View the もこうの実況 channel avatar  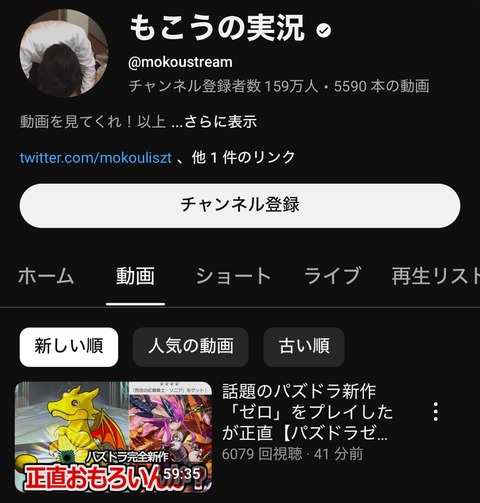64,53
